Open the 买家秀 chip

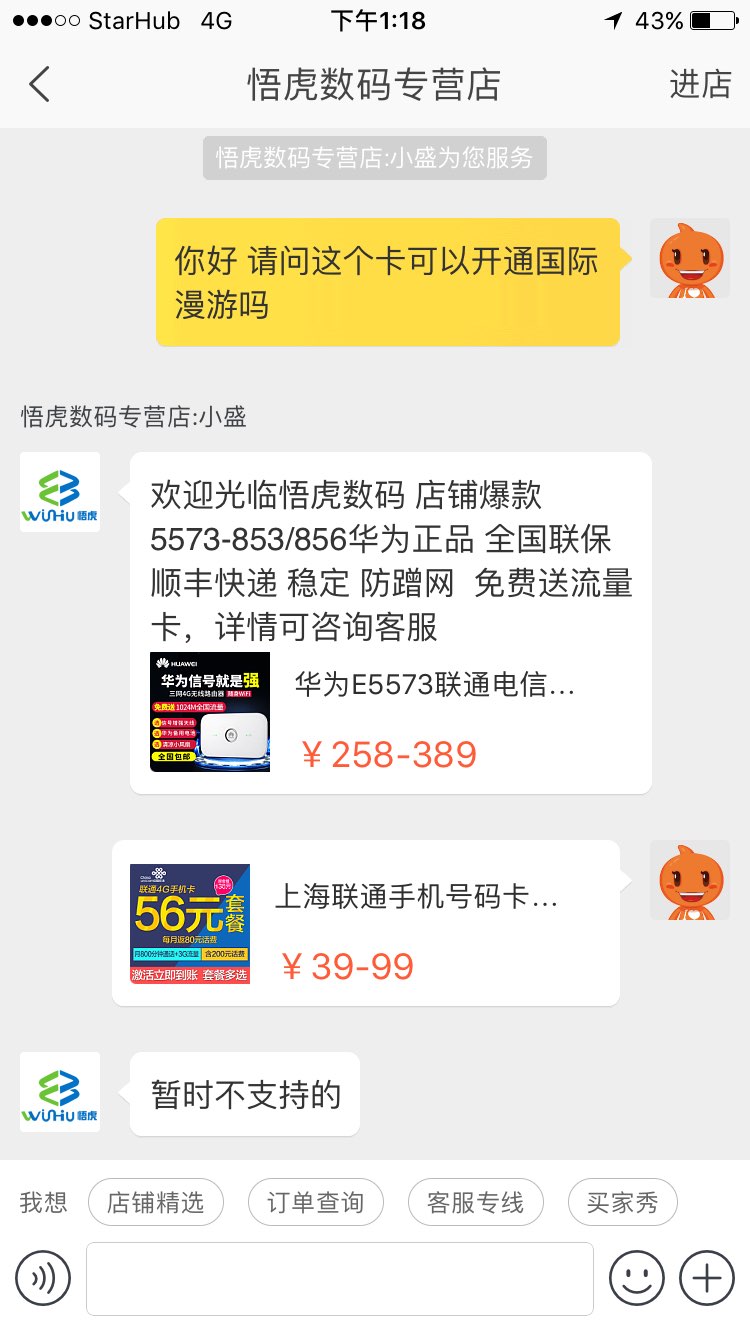point(622,1202)
